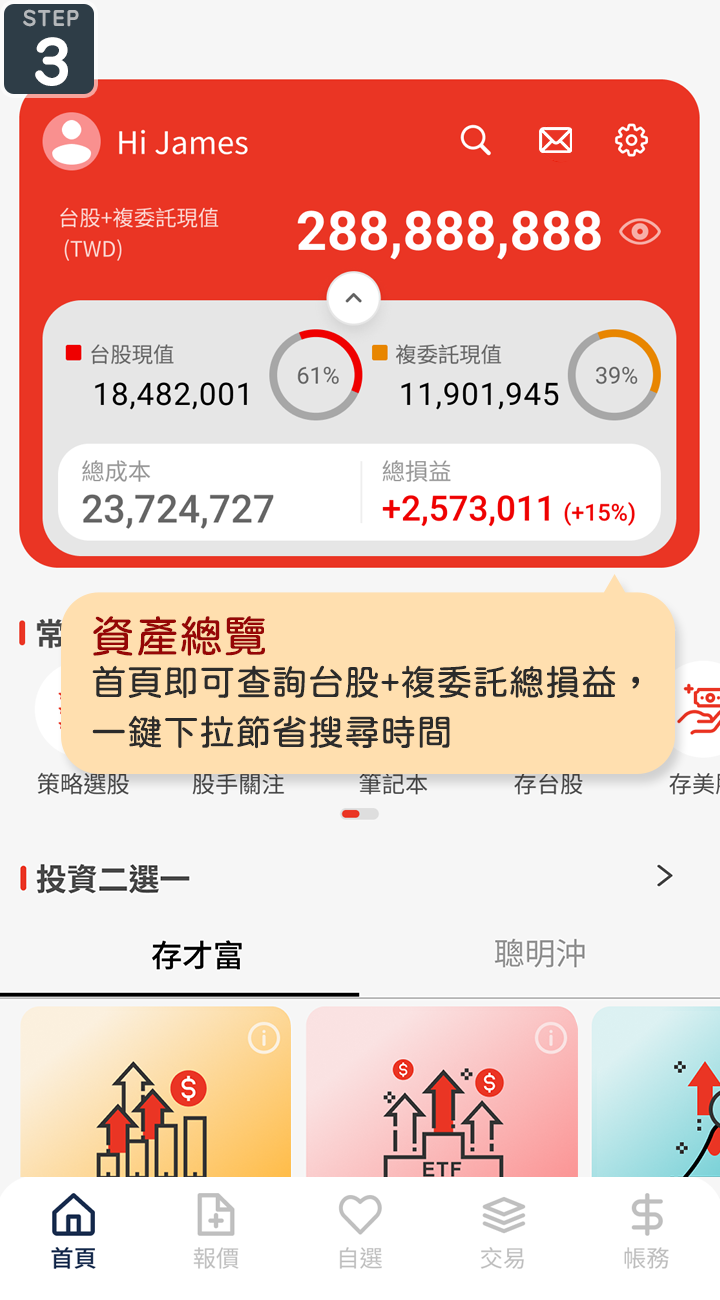Viewport: 720px width, 1300px height.
Task: Hide the asset value with eye icon
Action: 640,232
